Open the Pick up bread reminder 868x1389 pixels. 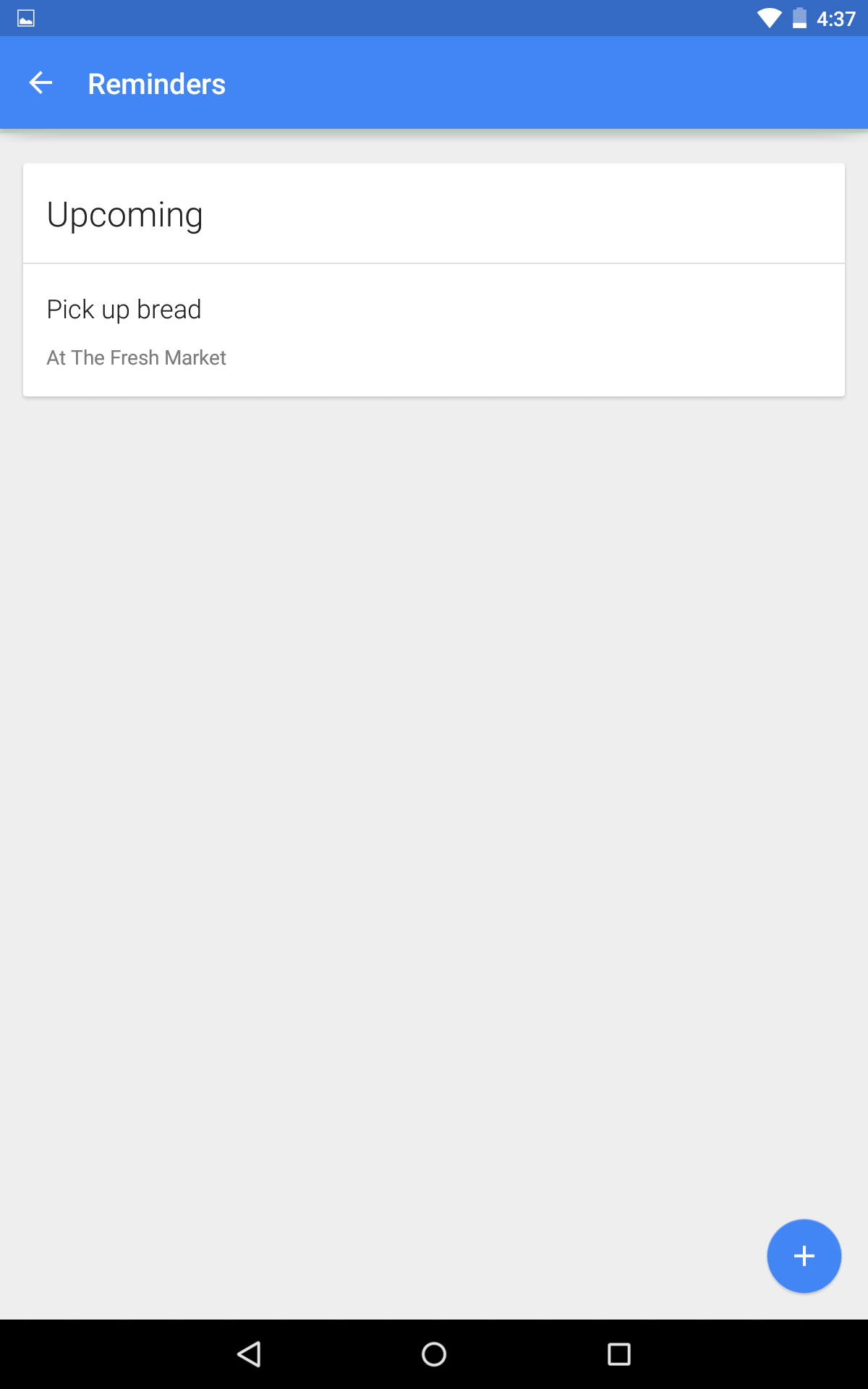[434, 331]
